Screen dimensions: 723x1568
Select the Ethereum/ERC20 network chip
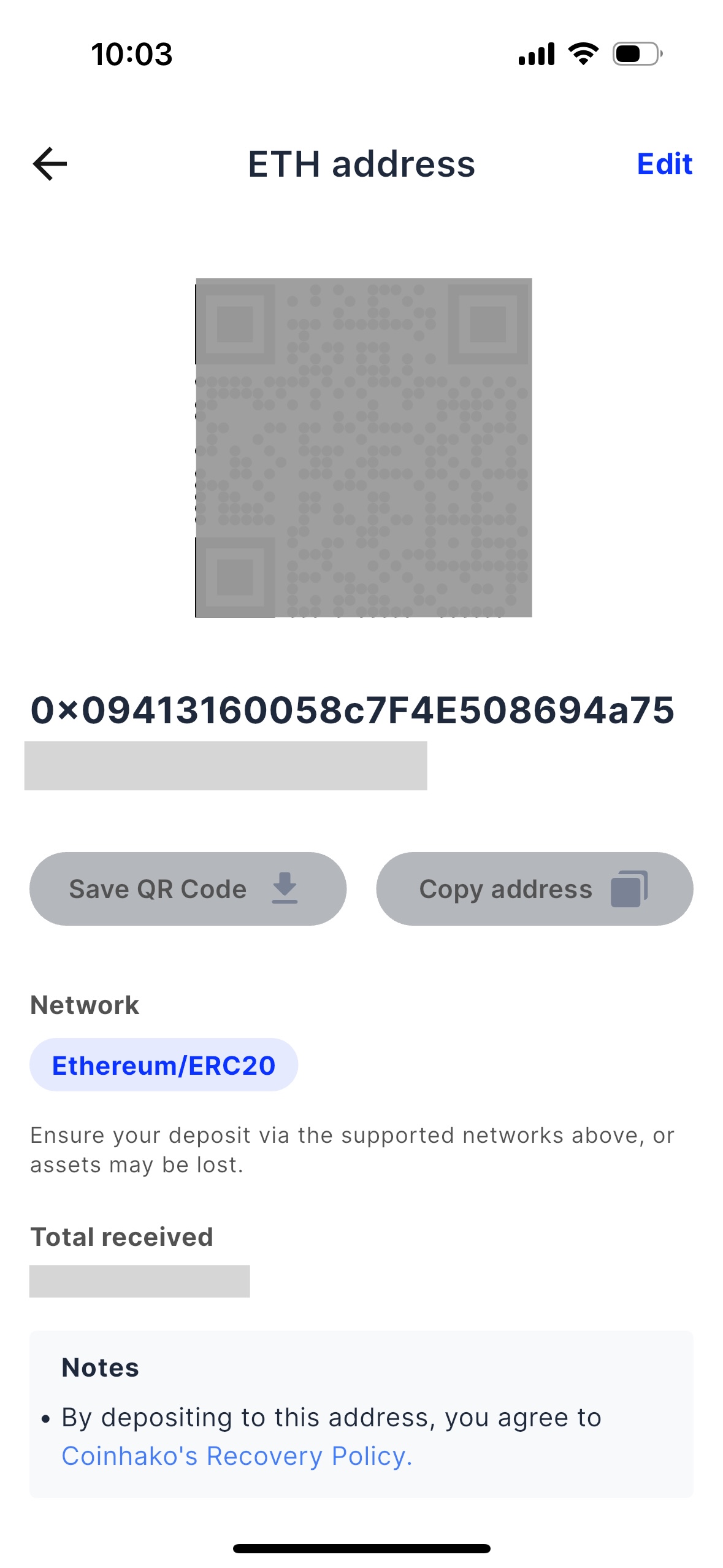164,1064
